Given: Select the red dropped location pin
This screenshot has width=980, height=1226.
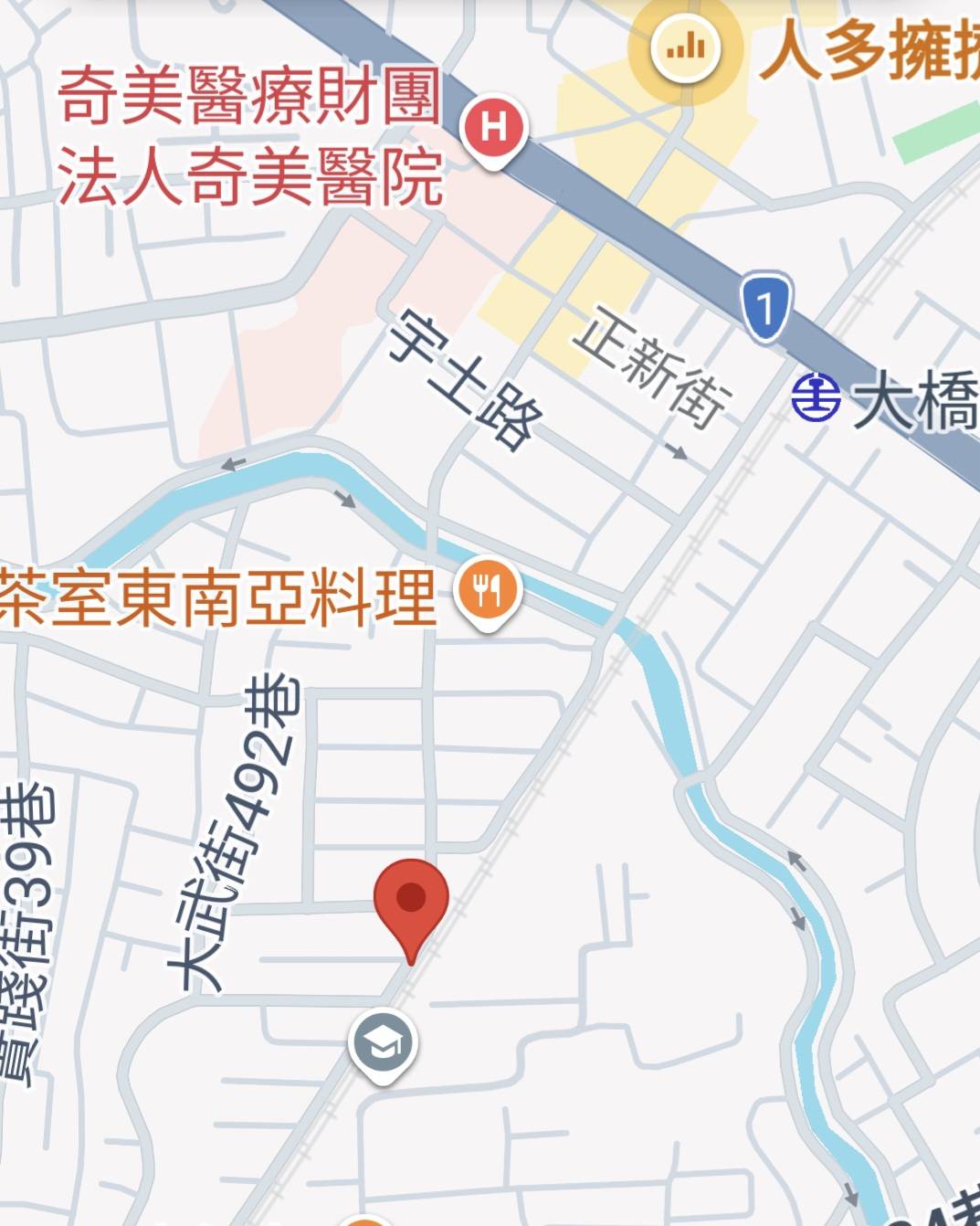Looking at the screenshot, I should [411, 901].
